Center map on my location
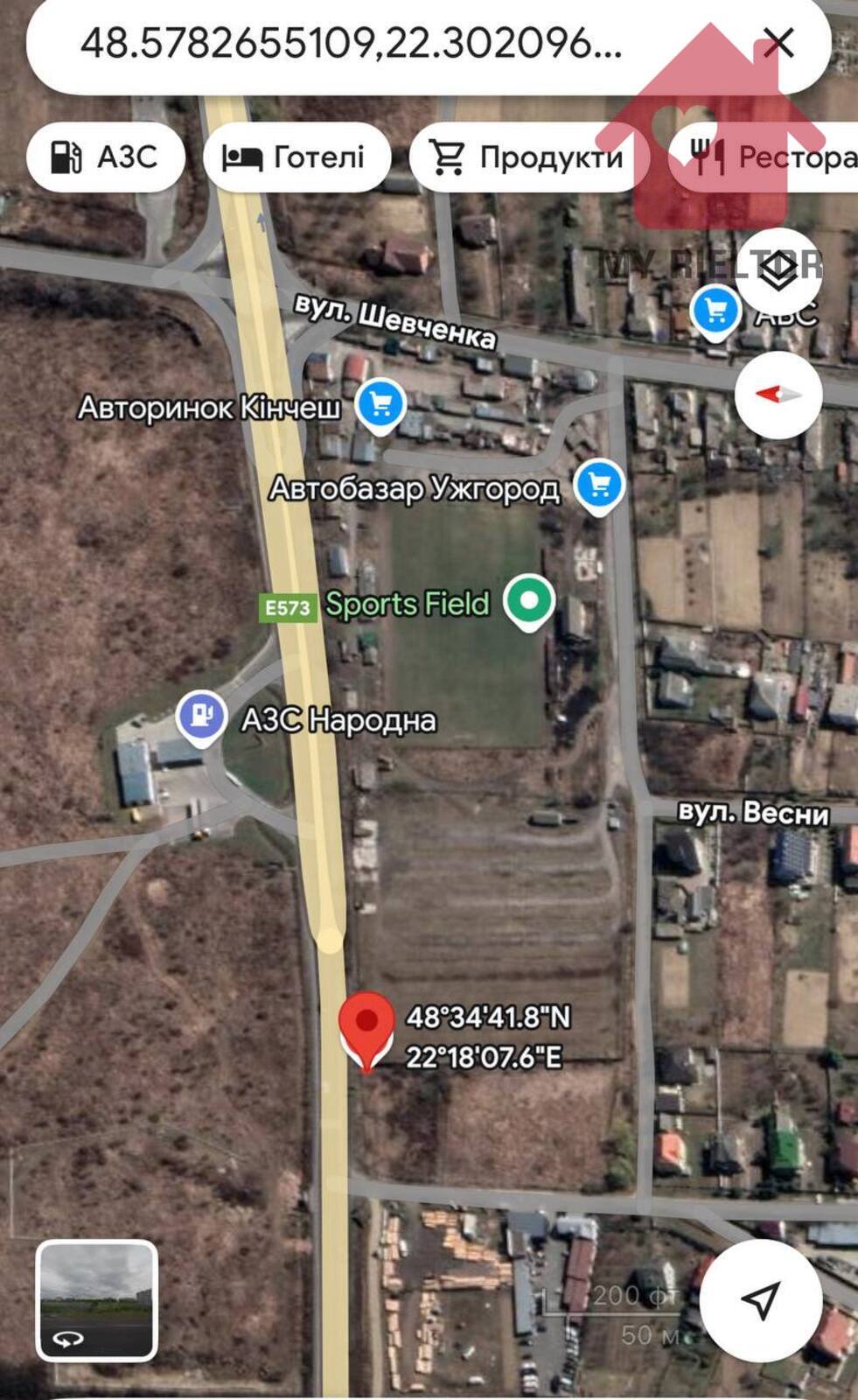 [760, 1299]
